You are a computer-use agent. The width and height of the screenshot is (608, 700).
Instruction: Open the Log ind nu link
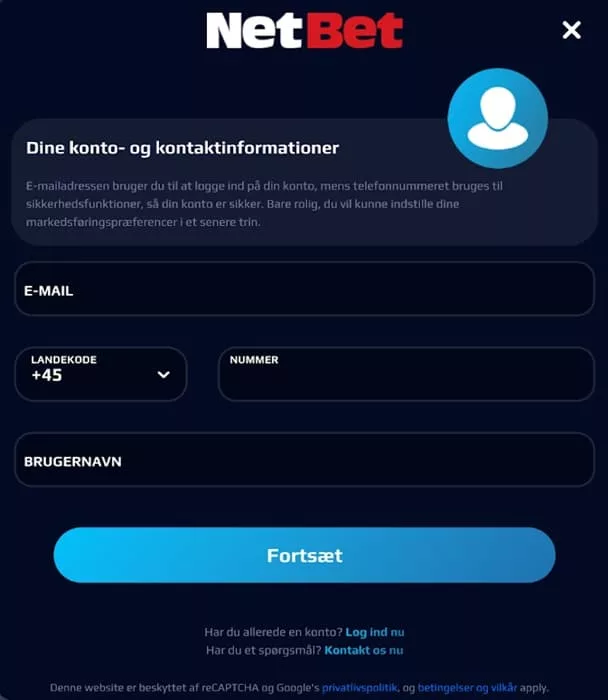point(374,632)
